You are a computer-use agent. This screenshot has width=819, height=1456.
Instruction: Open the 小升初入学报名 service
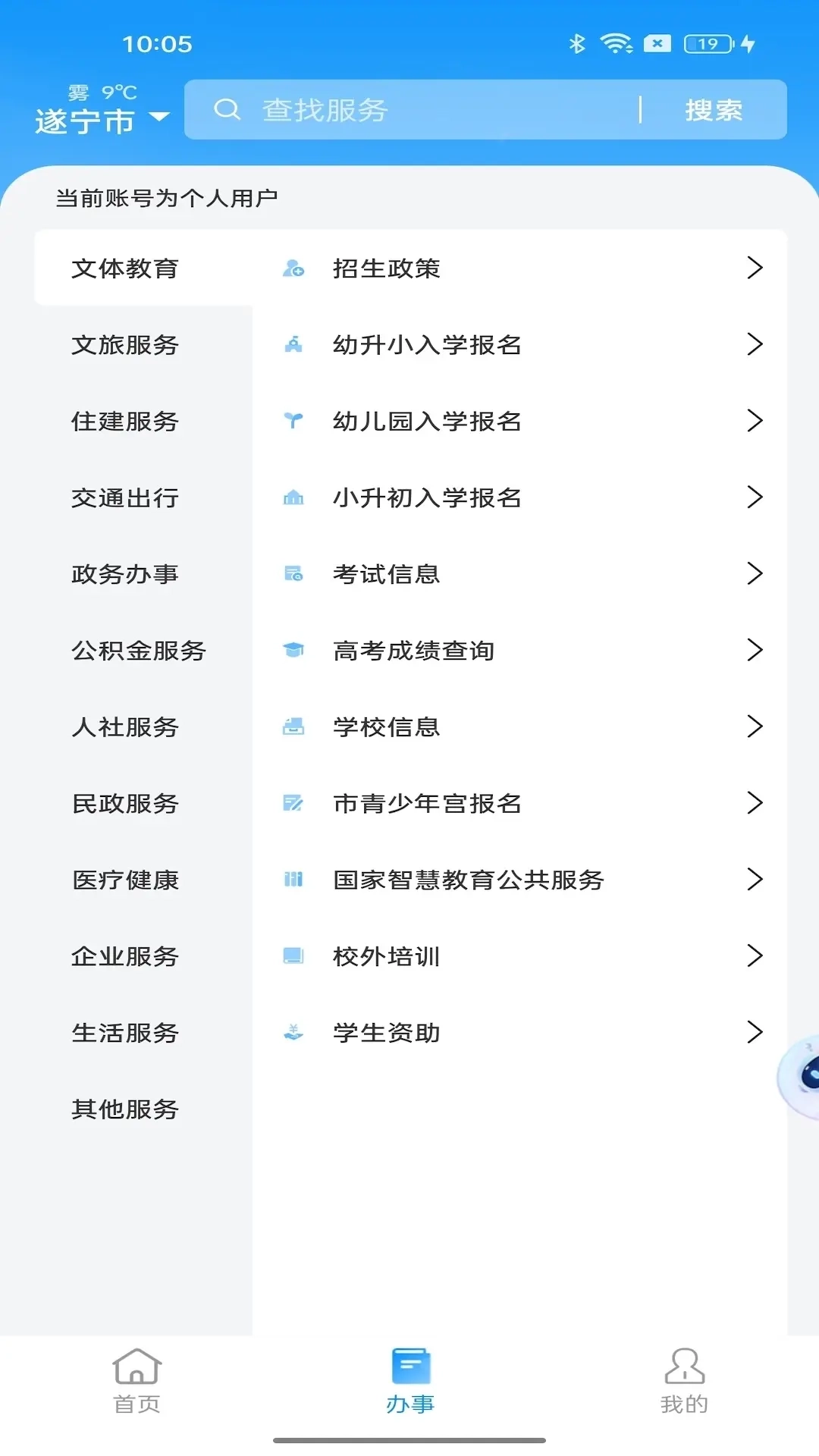pos(428,497)
